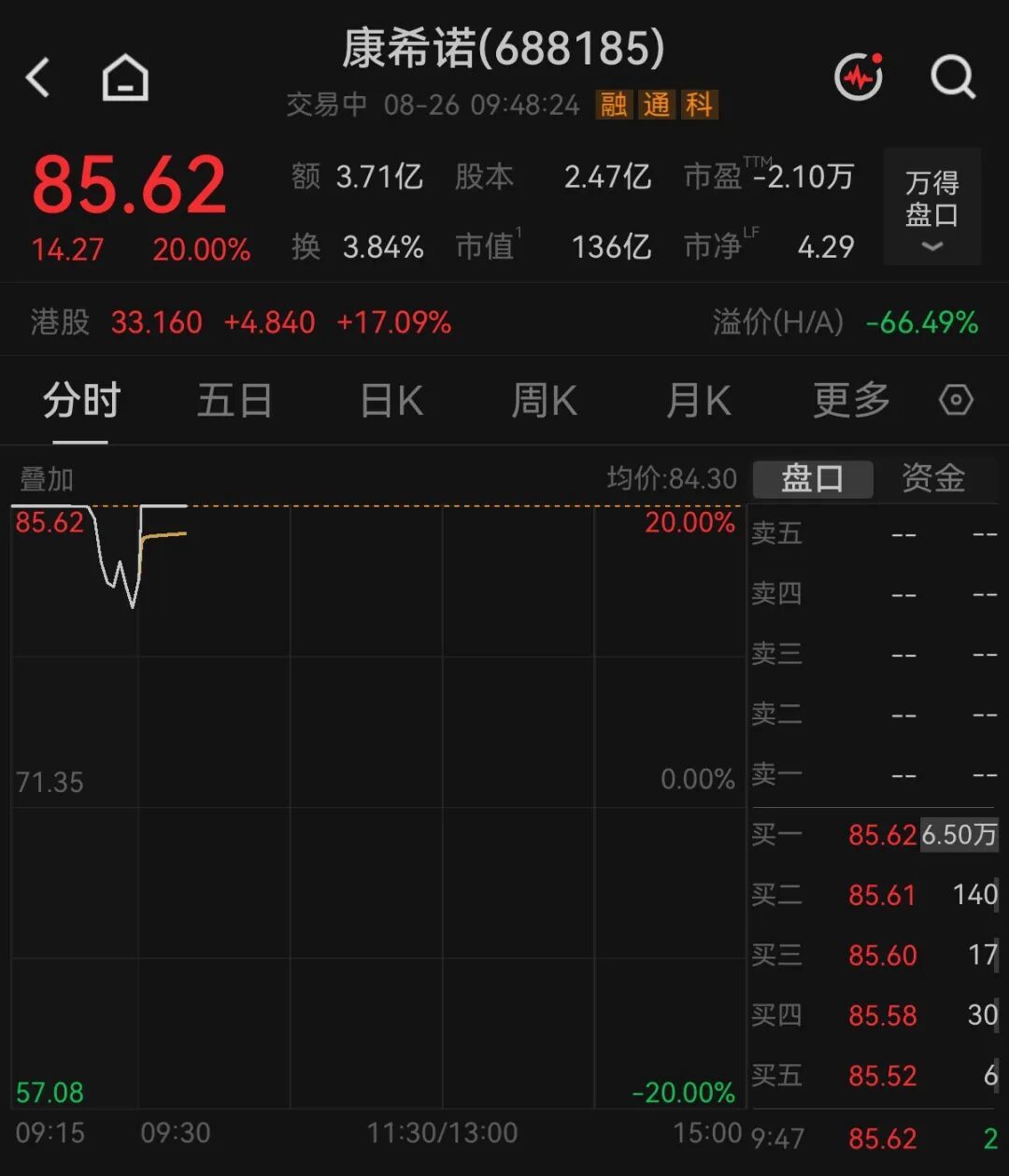Open the stock pulse alert icon

pos(859,77)
